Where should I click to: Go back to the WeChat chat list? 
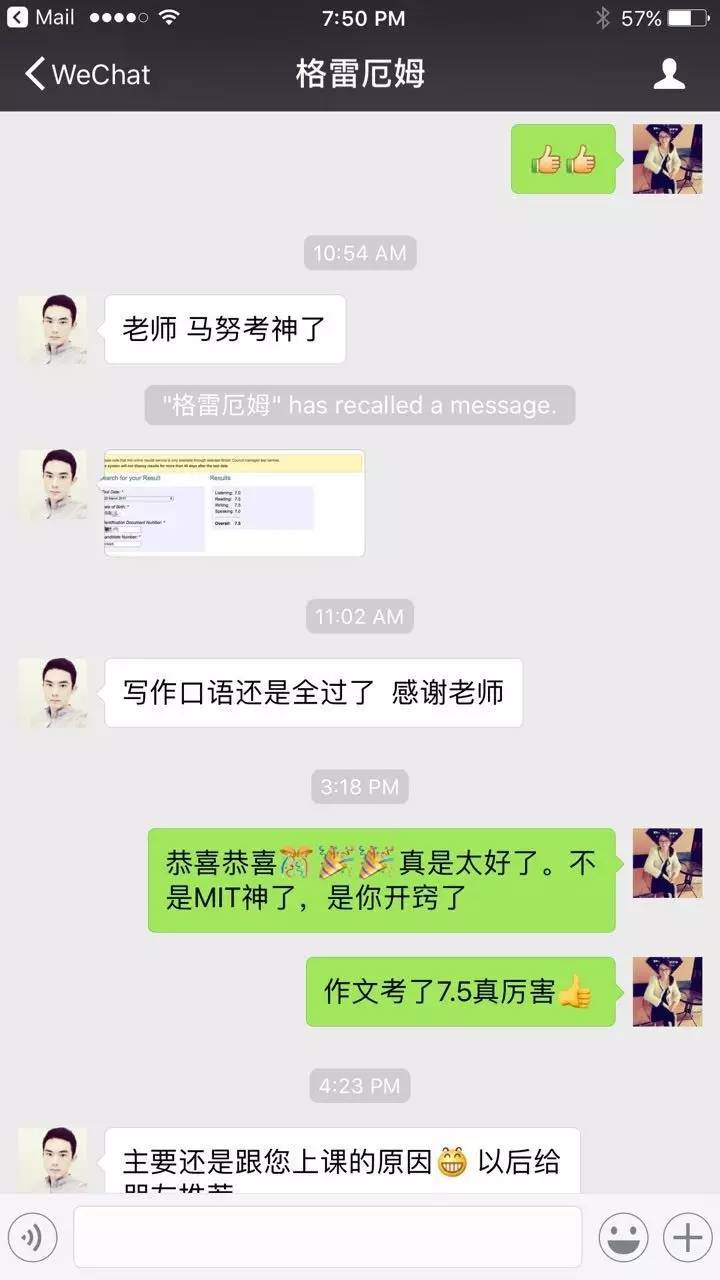pos(87,74)
